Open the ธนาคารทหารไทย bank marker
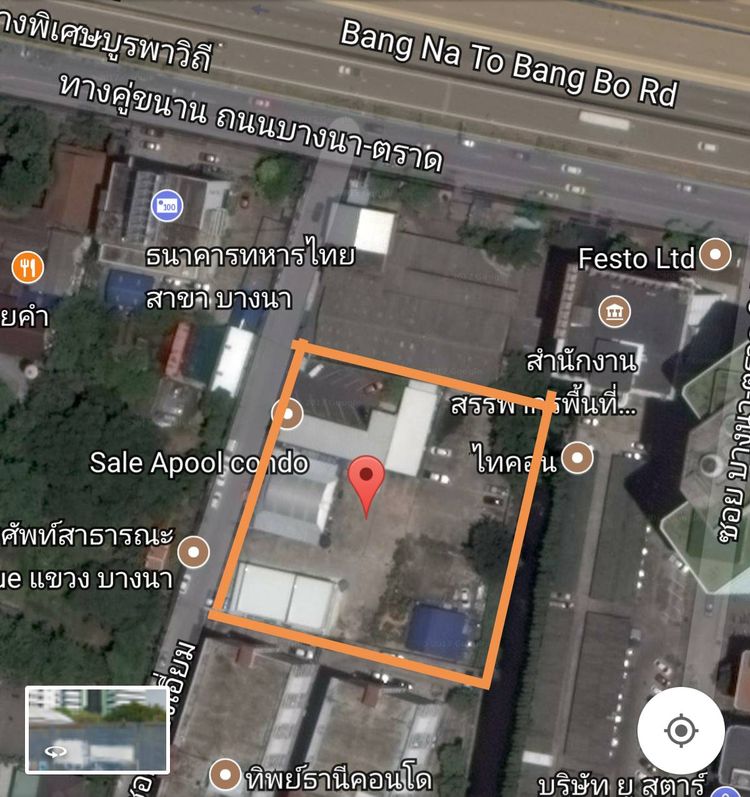This screenshot has width=750, height=797. (166, 207)
